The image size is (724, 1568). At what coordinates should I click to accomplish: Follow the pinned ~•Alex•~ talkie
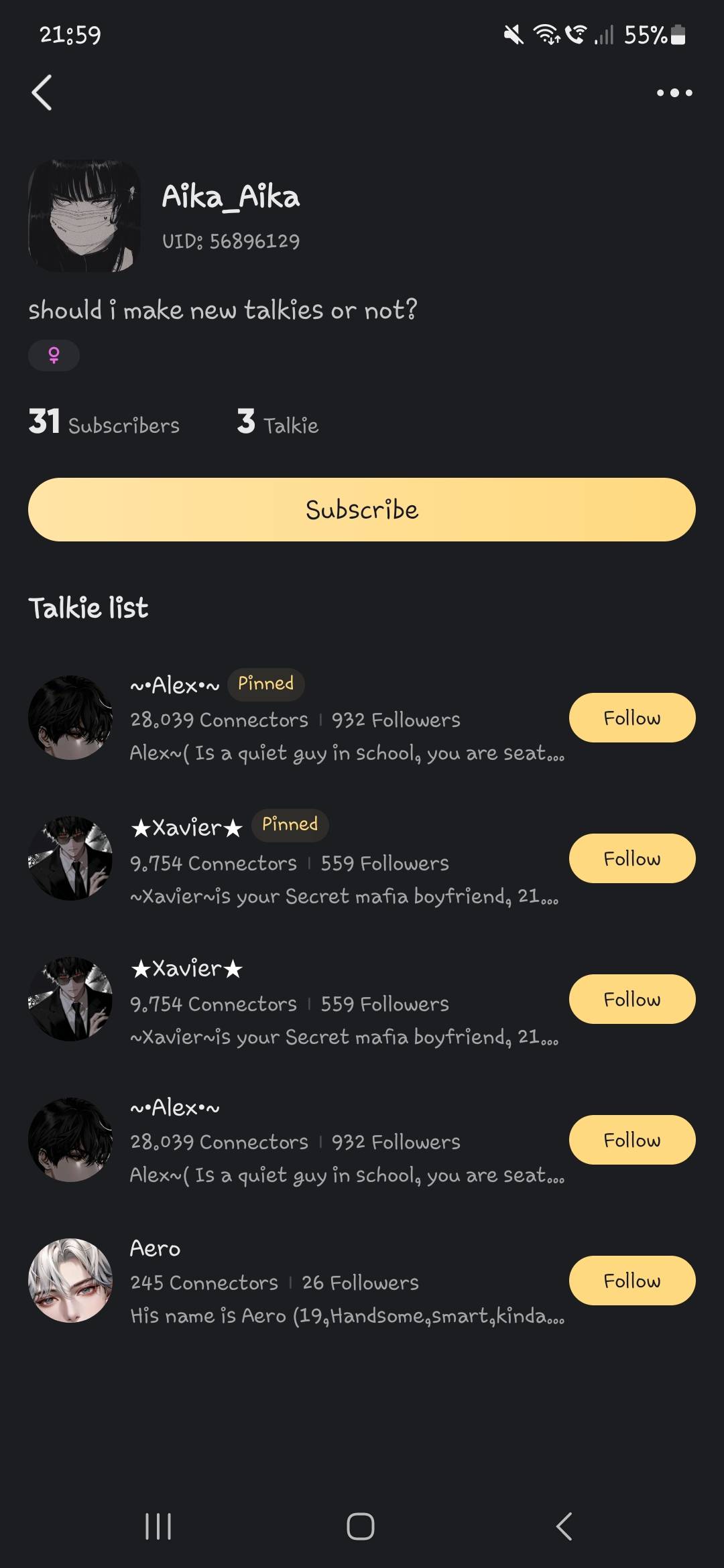(x=631, y=718)
